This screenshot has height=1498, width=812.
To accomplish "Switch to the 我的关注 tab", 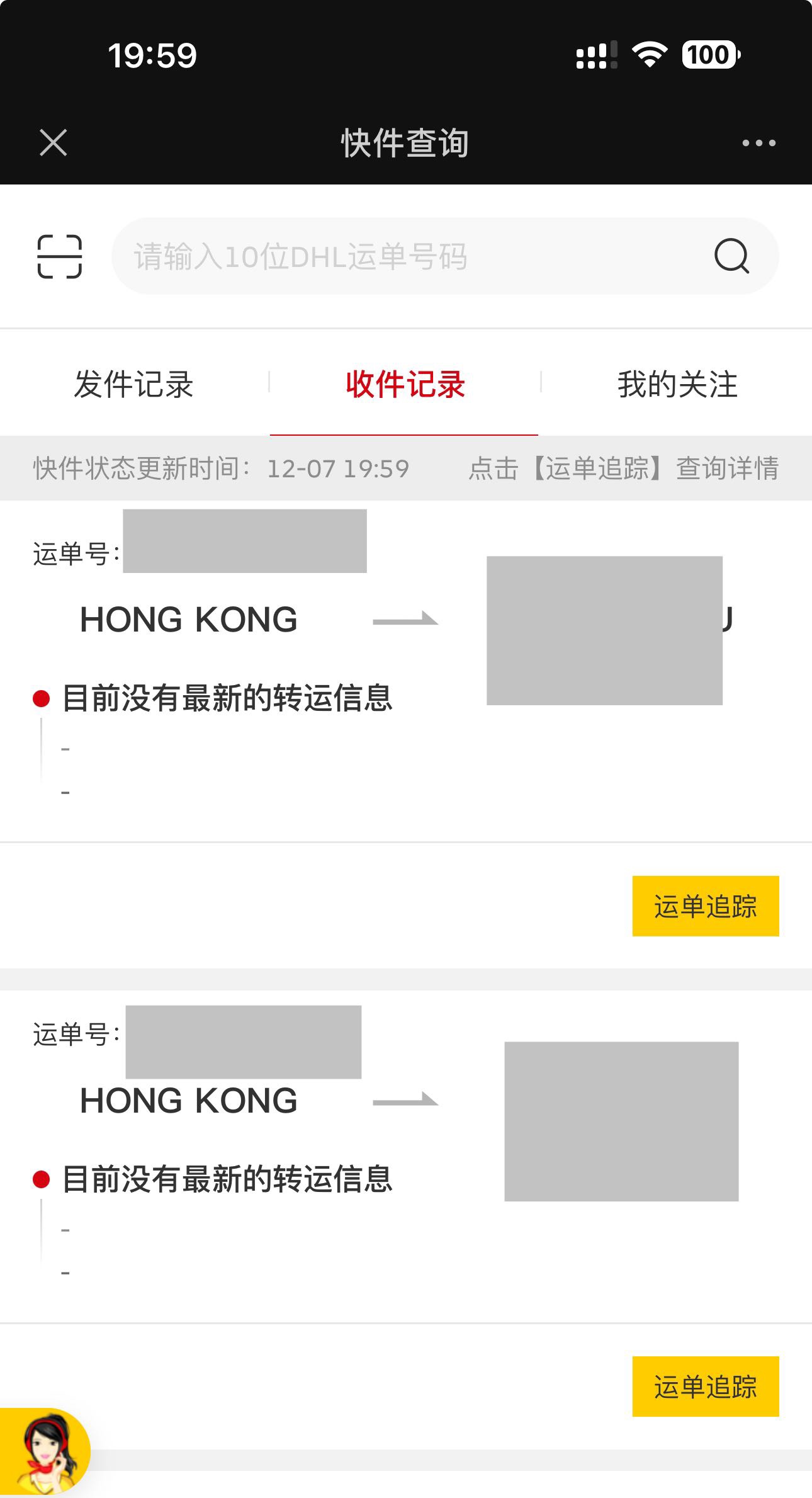I will 677,384.
